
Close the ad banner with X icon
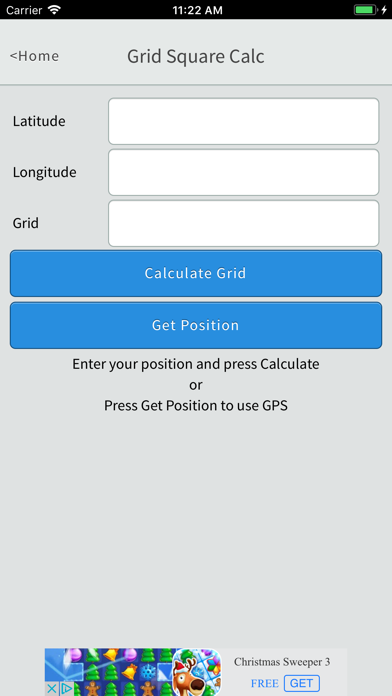click(51, 689)
